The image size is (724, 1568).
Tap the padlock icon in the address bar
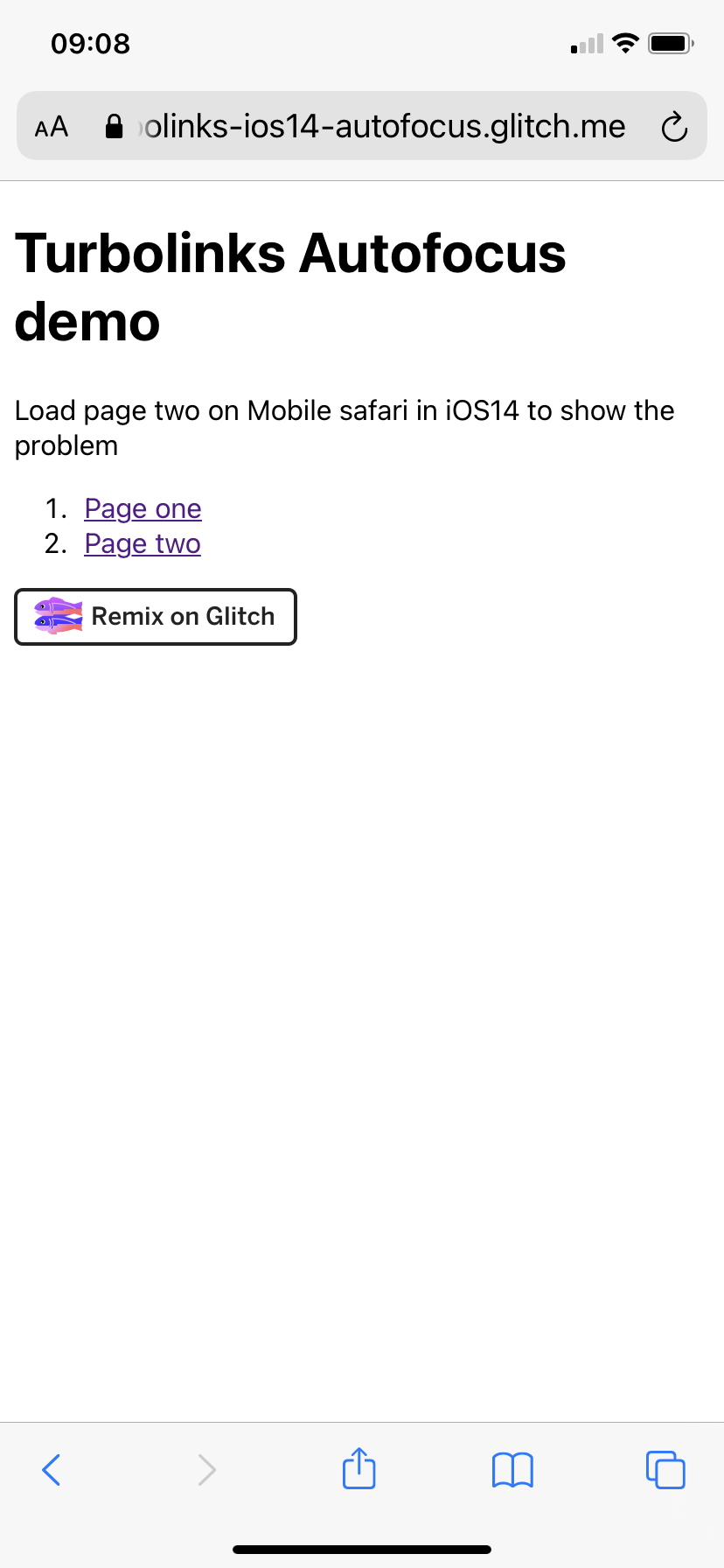coord(114,125)
